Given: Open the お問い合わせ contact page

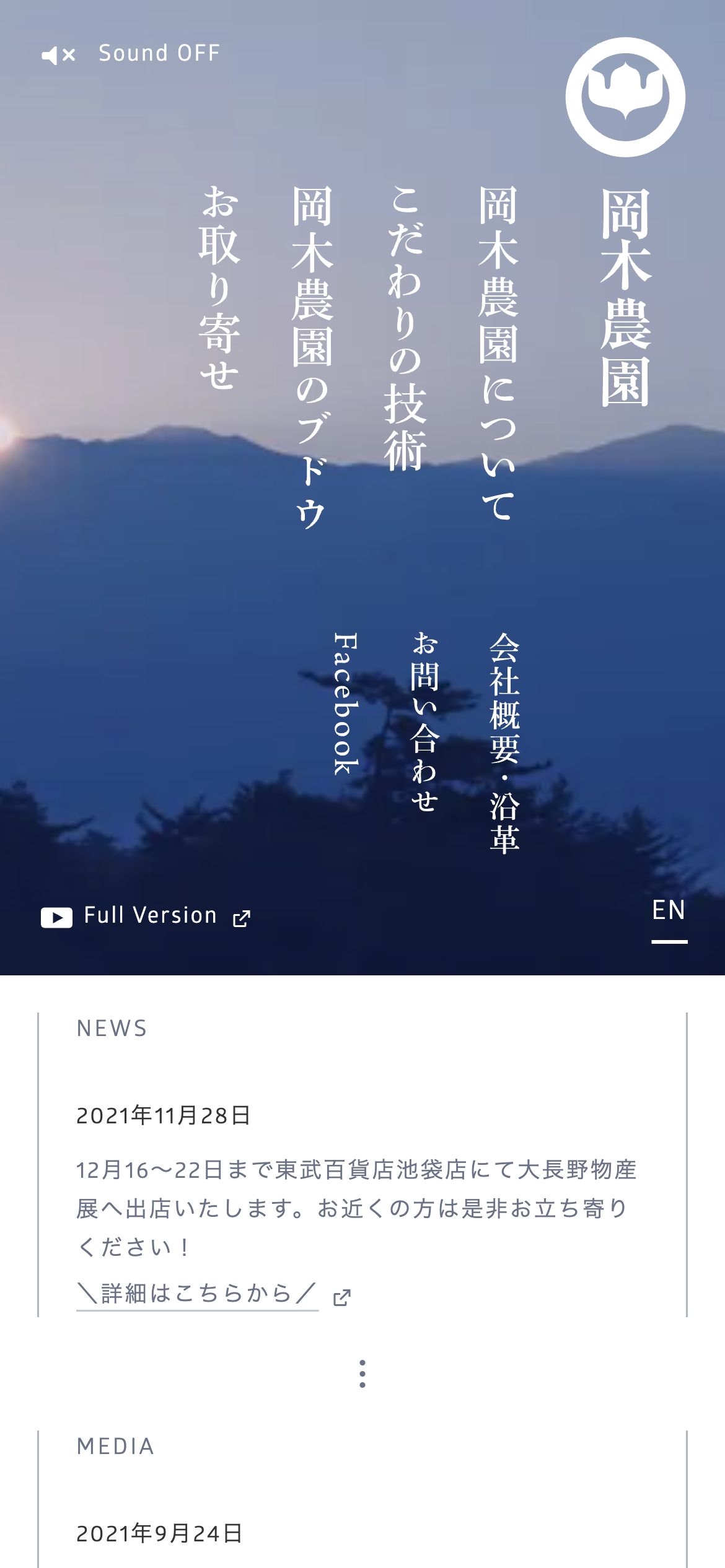Looking at the screenshot, I should point(425,721).
